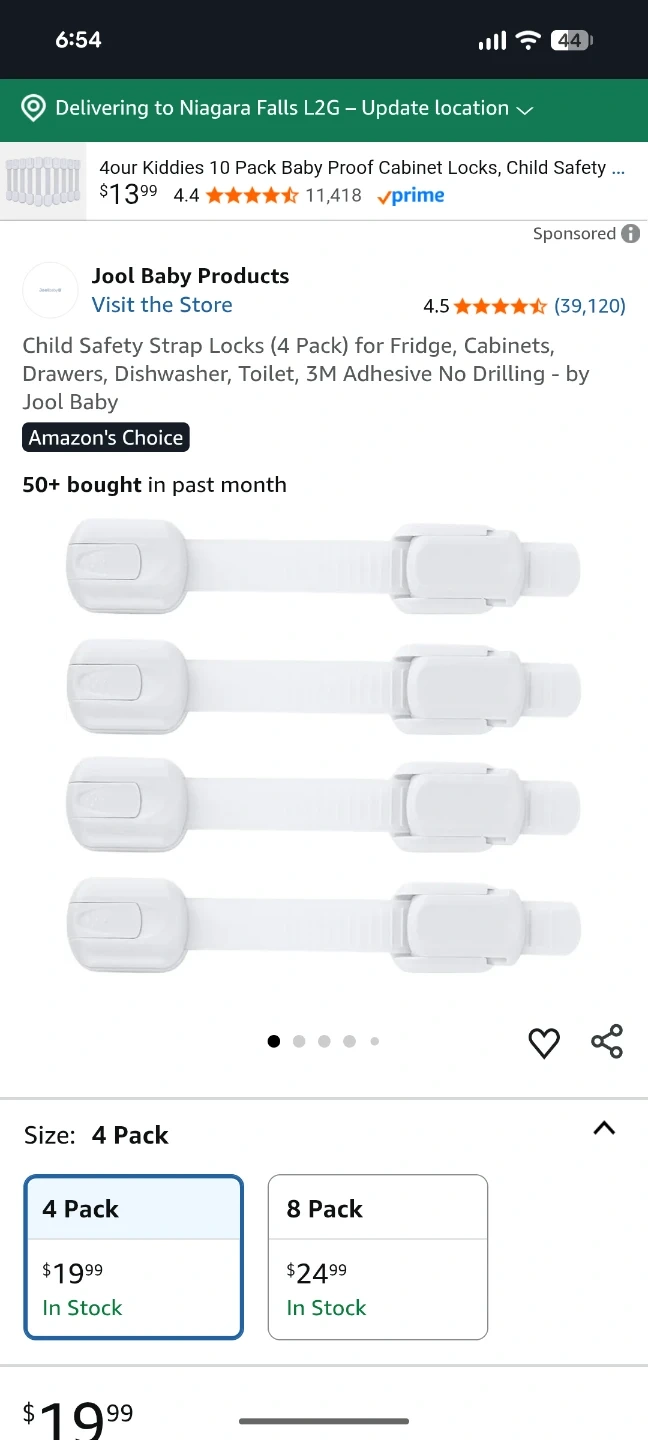Share this product
The height and width of the screenshot is (1440, 648).
pos(607,1042)
